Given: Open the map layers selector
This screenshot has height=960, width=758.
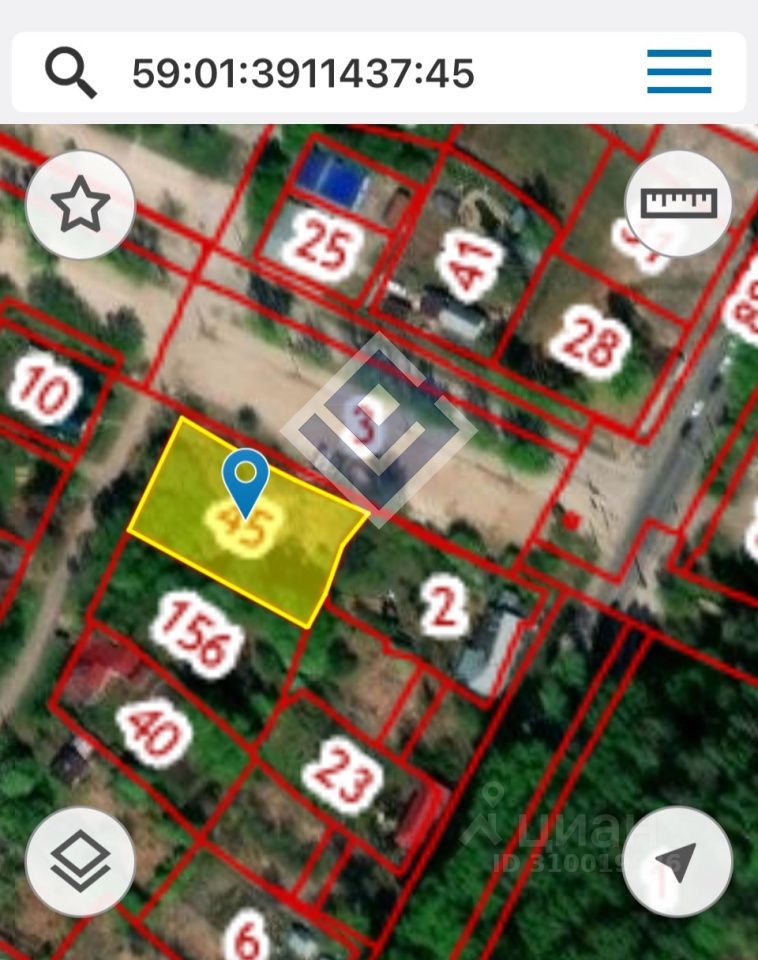Looking at the screenshot, I should 80,862.
